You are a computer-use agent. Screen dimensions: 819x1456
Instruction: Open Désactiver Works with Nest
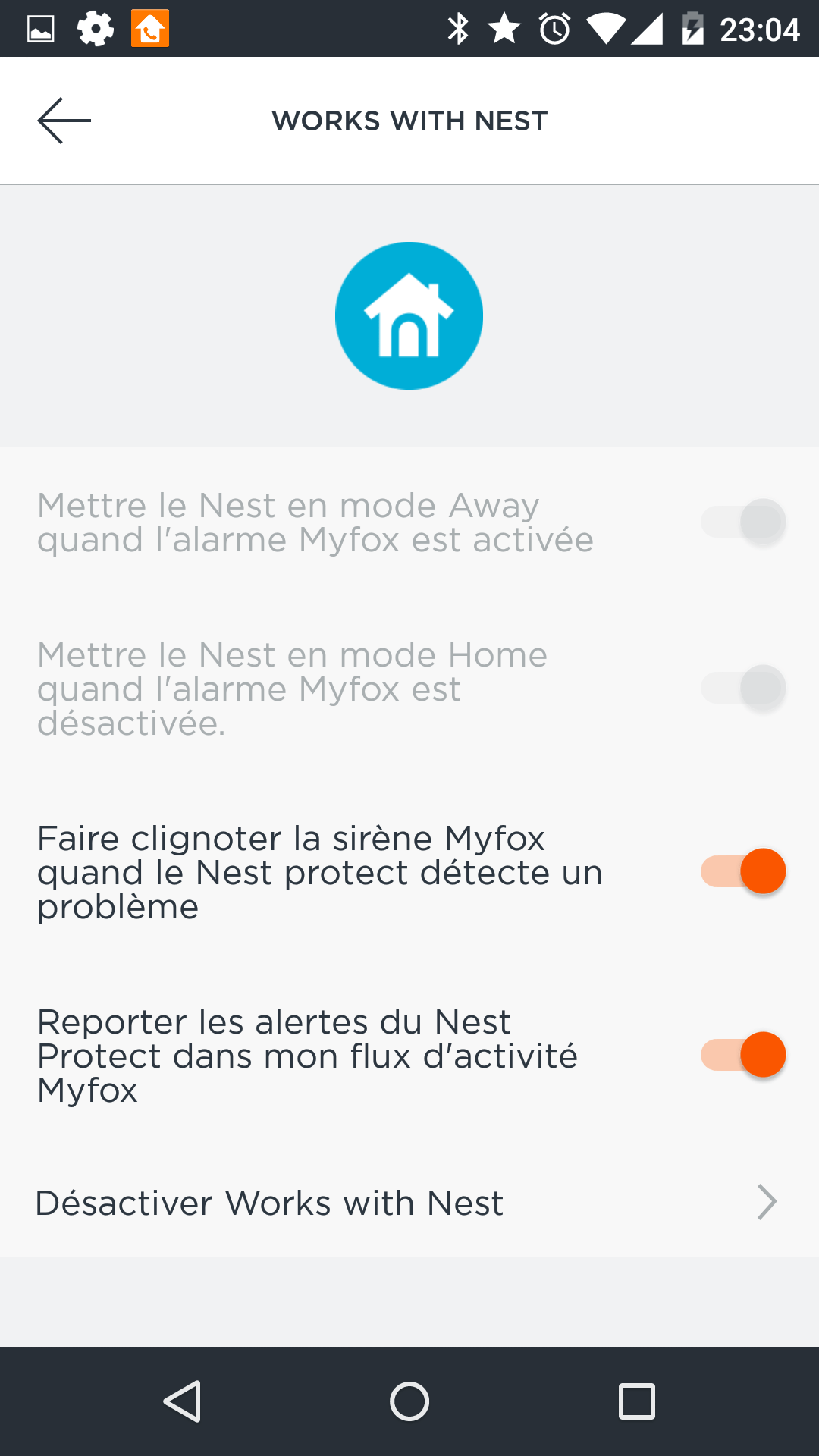point(409,1203)
